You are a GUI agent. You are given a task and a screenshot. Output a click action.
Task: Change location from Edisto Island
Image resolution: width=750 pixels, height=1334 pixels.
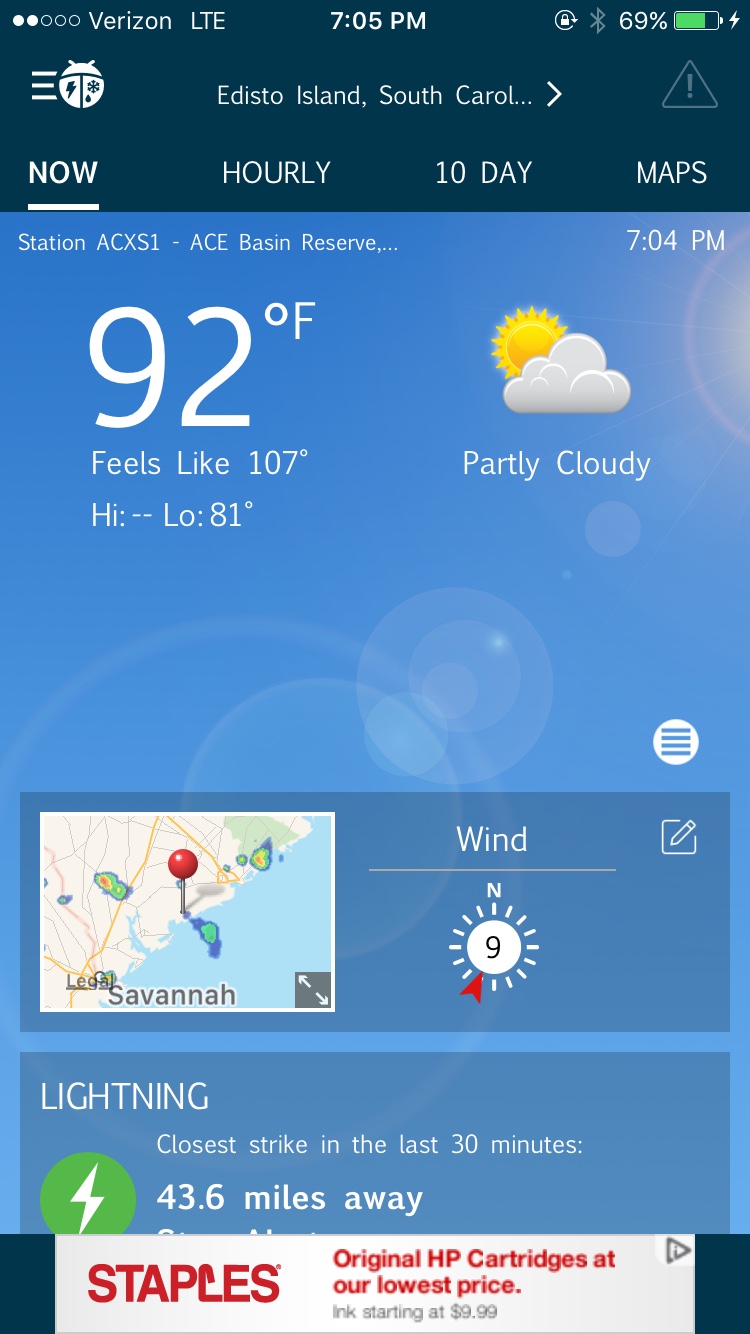[390, 95]
